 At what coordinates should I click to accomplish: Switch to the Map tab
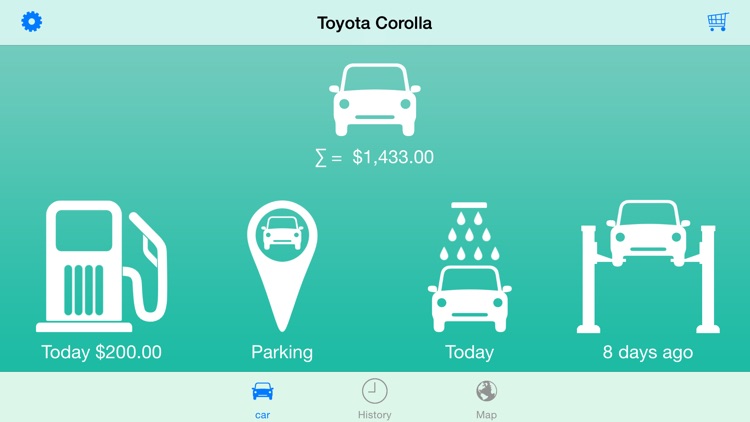click(486, 397)
